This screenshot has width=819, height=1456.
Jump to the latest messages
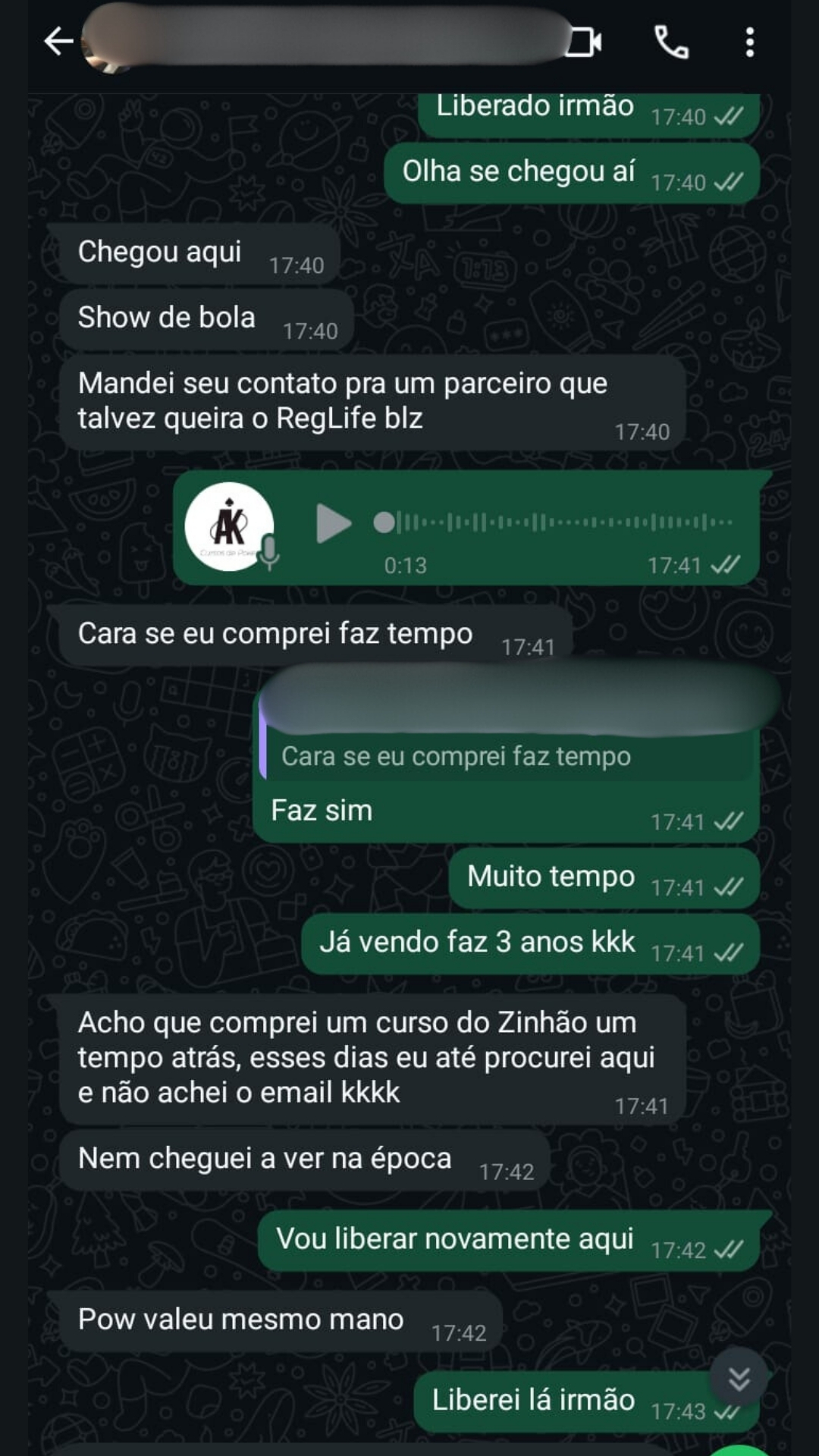pos(739,1378)
